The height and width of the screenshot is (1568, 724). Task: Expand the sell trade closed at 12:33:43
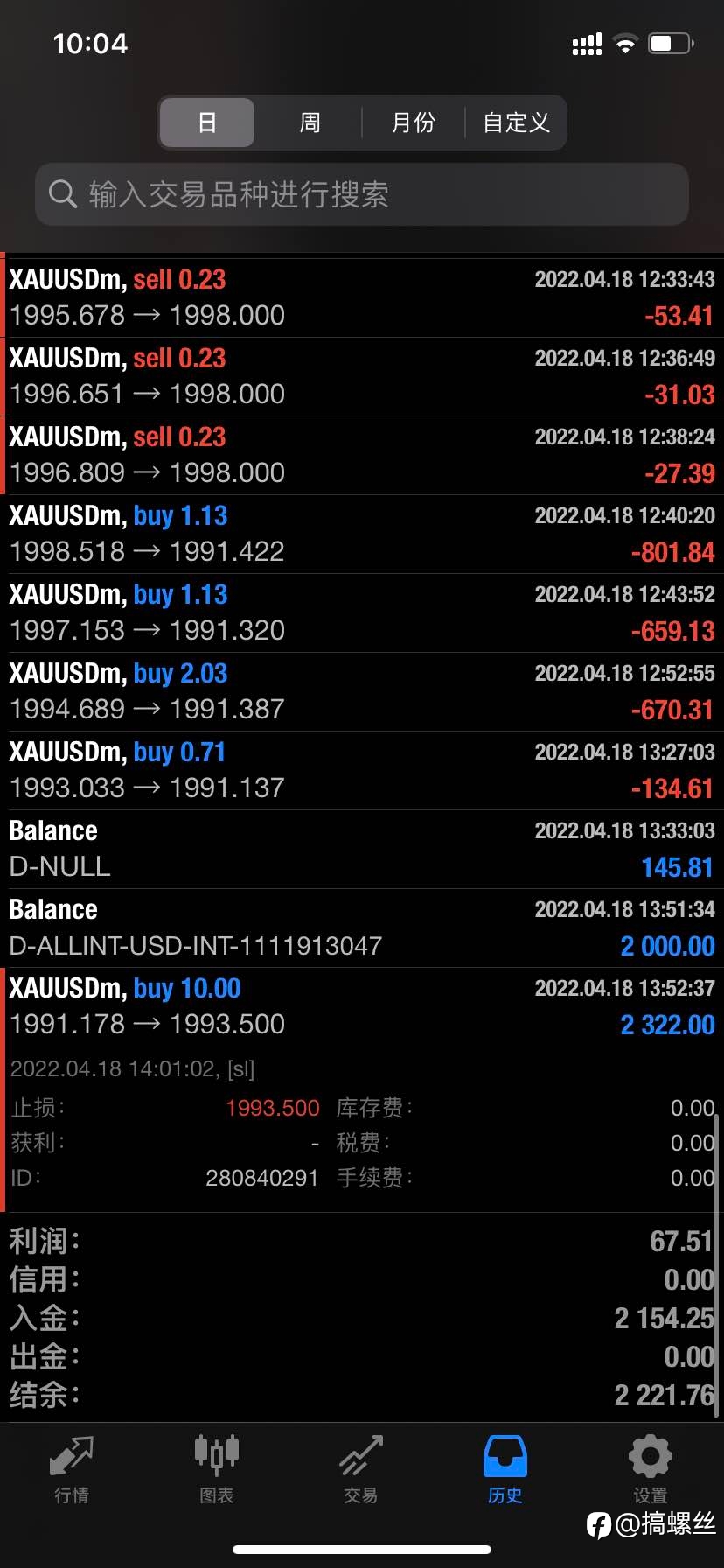pos(362,297)
